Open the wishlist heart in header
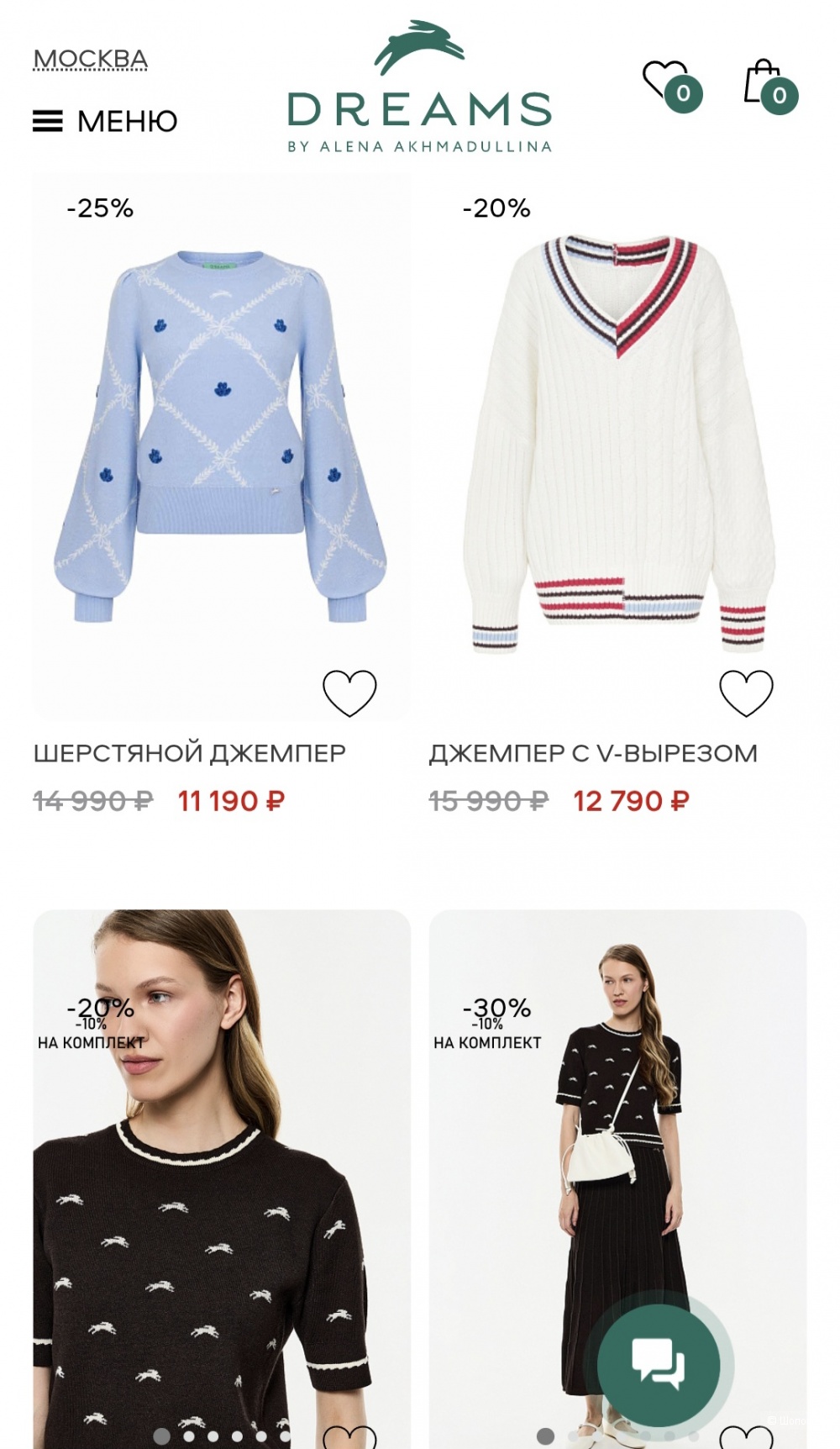Image resolution: width=840 pixels, height=1449 pixels. [x=668, y=82]
